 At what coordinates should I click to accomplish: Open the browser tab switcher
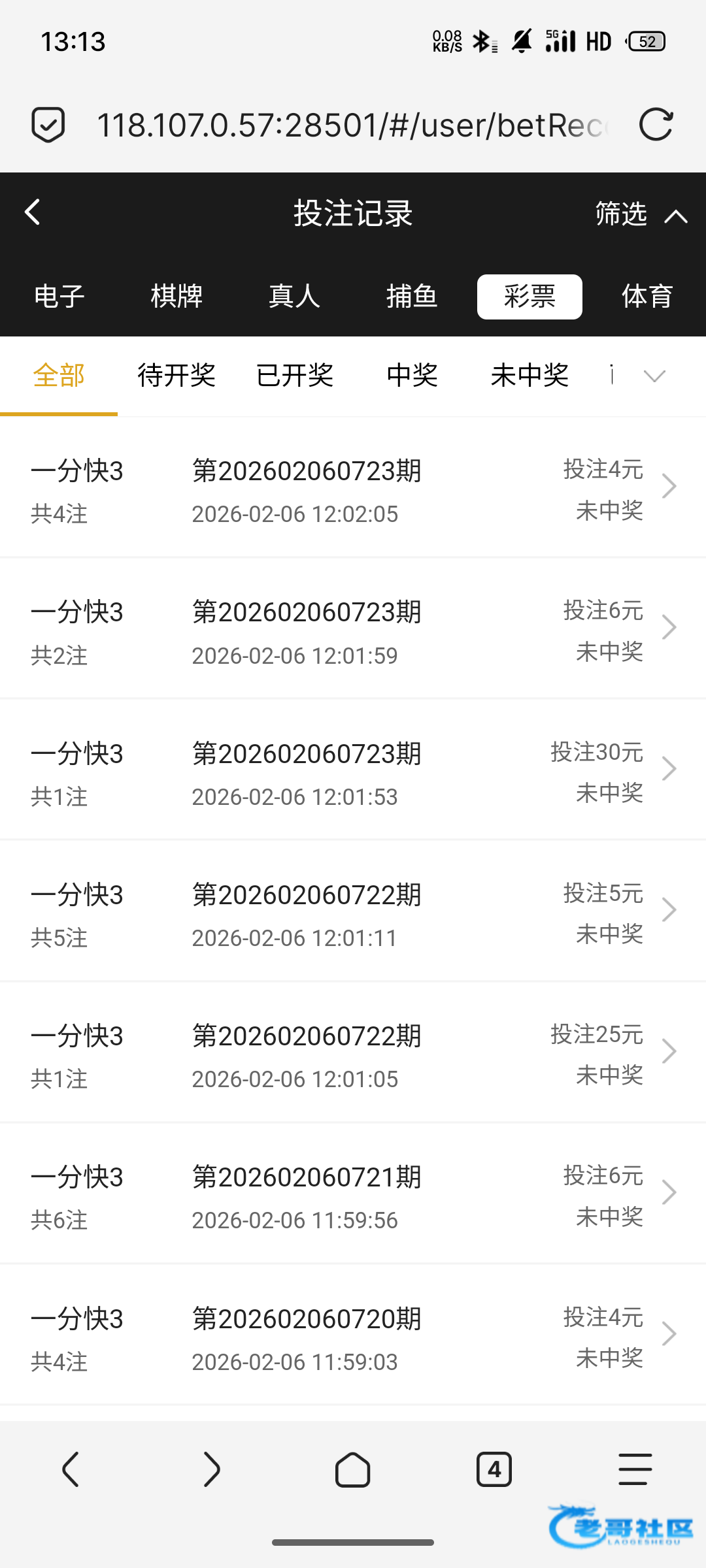[x=494, y=1470]
